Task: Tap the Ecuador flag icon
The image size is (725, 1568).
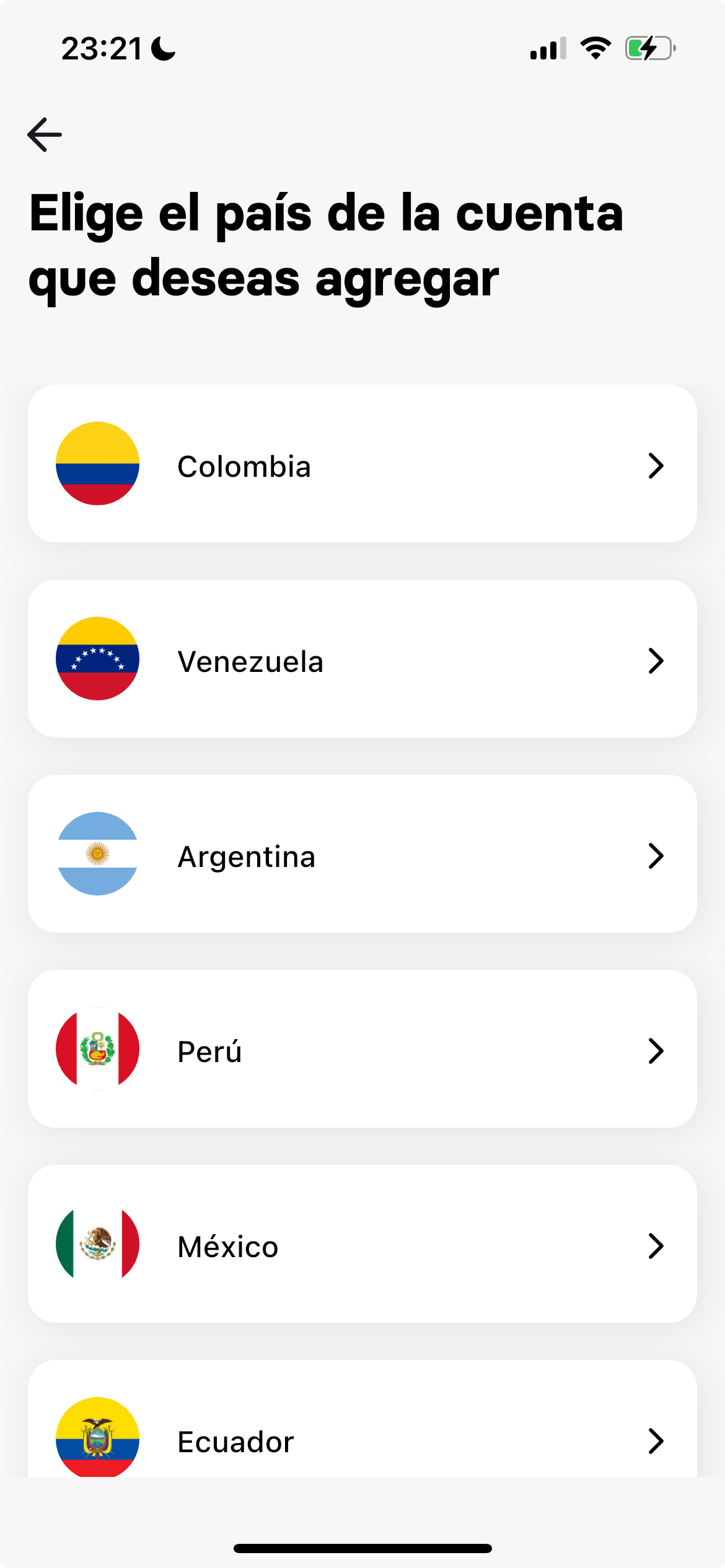Action: 97,1440
